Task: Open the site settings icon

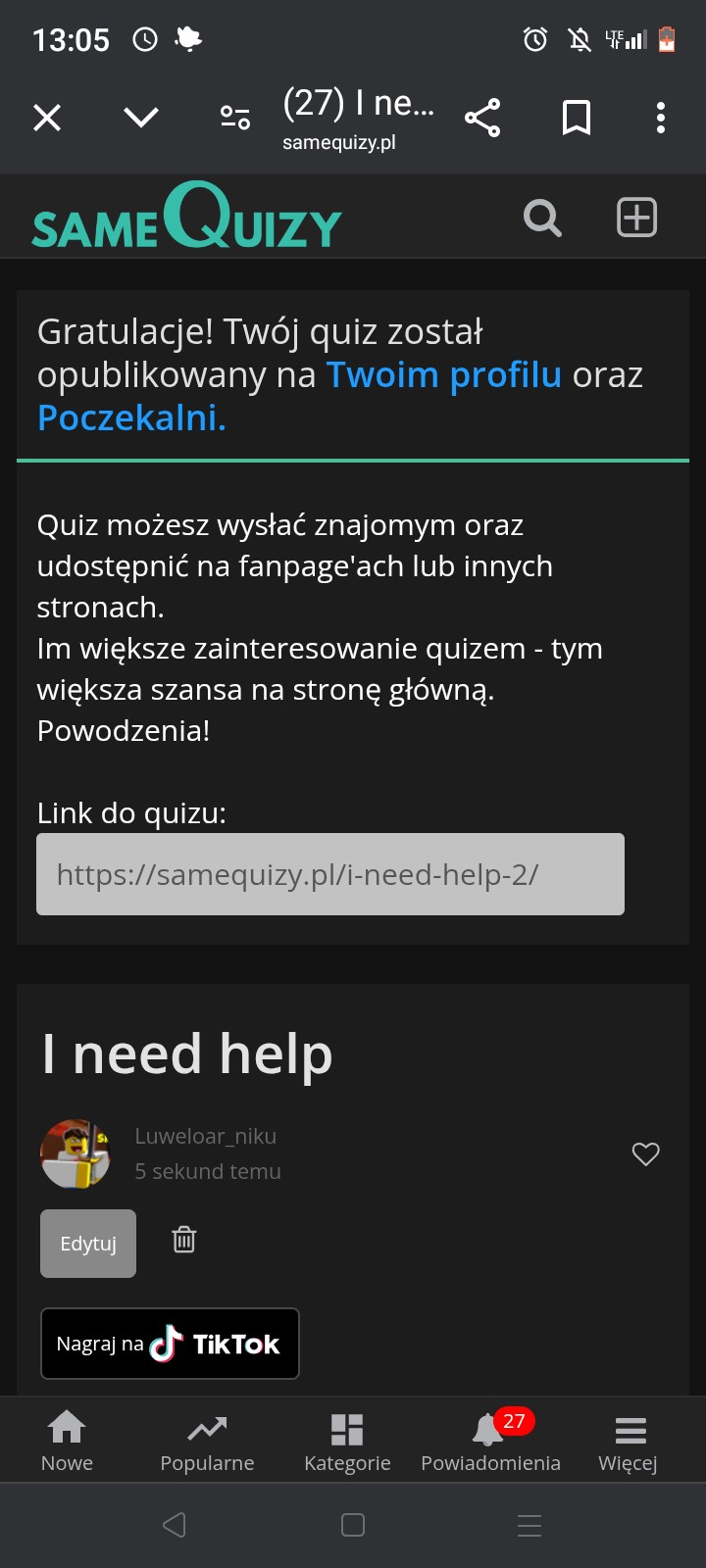Action: (x=235, y=118)
